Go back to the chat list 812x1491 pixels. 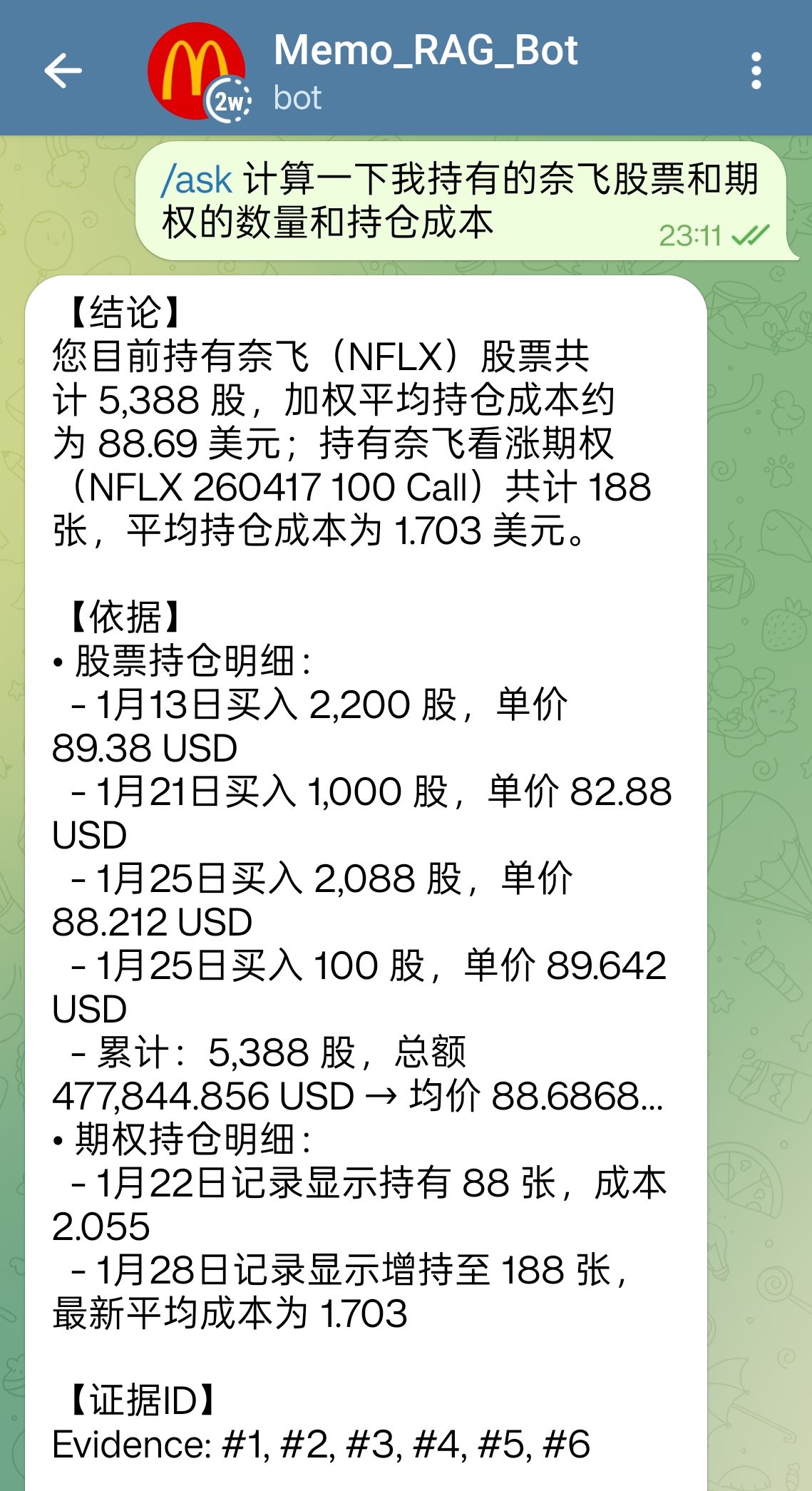[63, 71]
